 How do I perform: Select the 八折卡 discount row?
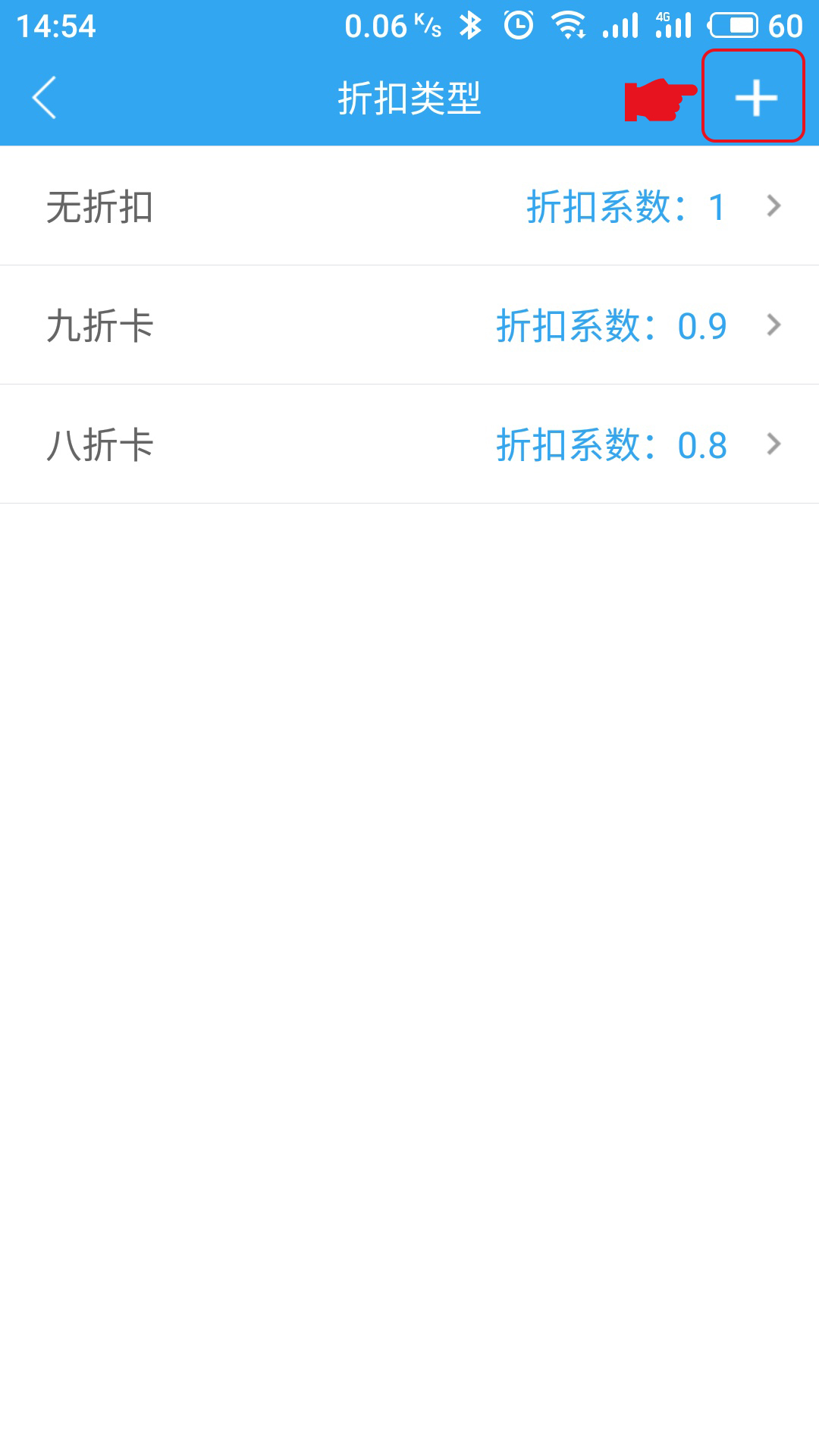pyautogui.click(x=409, y=444)
